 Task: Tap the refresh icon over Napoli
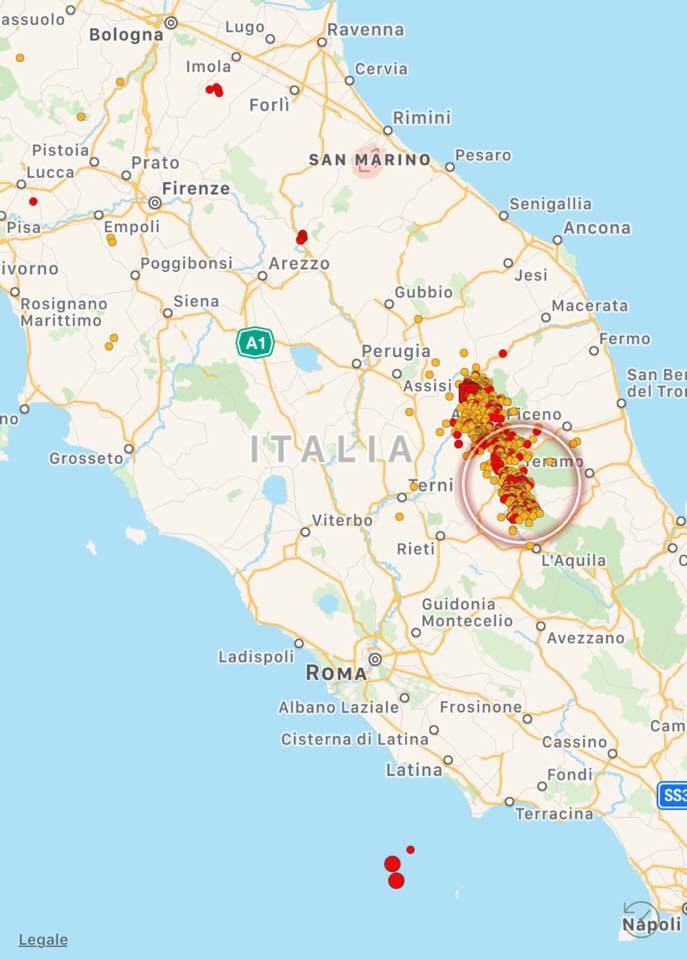click(x=639, y=919)
